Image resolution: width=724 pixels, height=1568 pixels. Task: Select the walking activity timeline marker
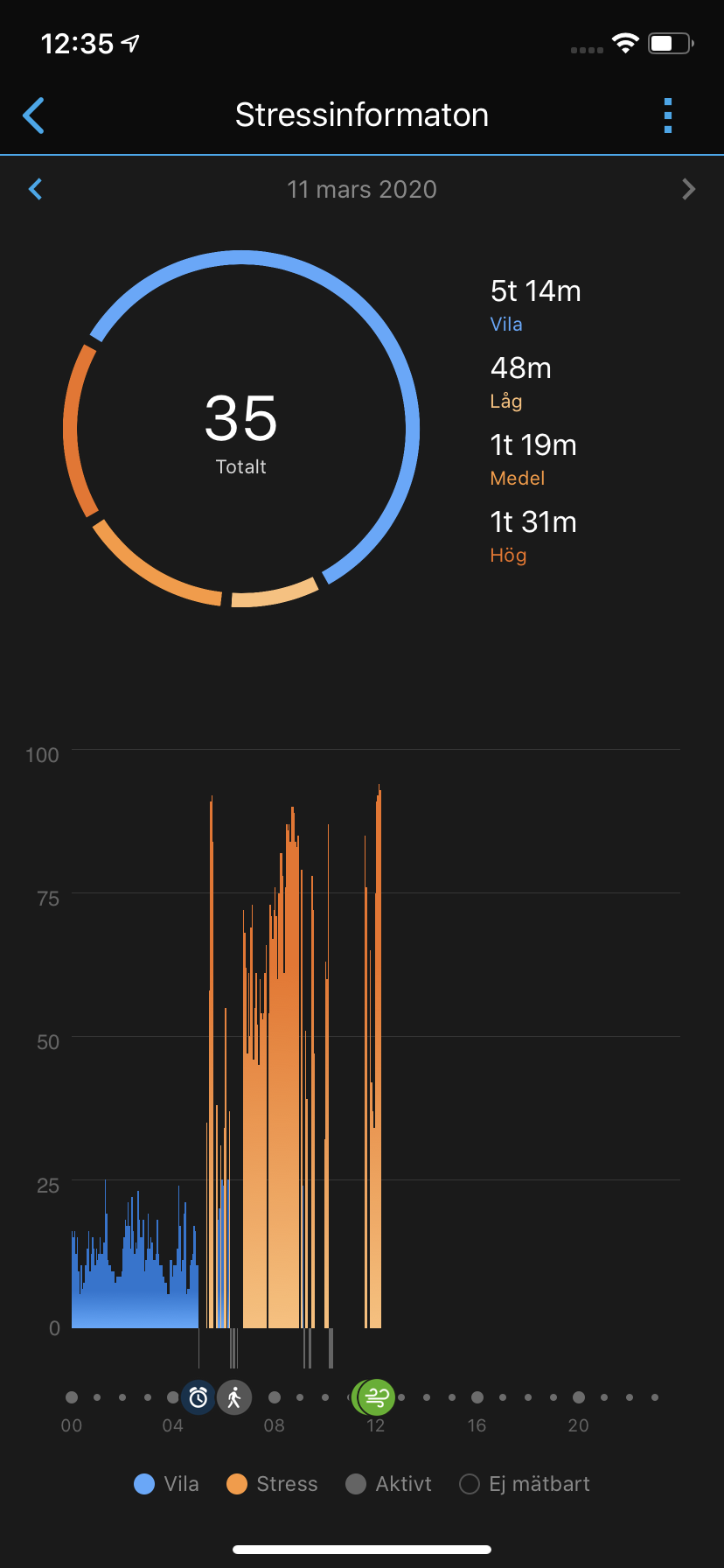234,1397
